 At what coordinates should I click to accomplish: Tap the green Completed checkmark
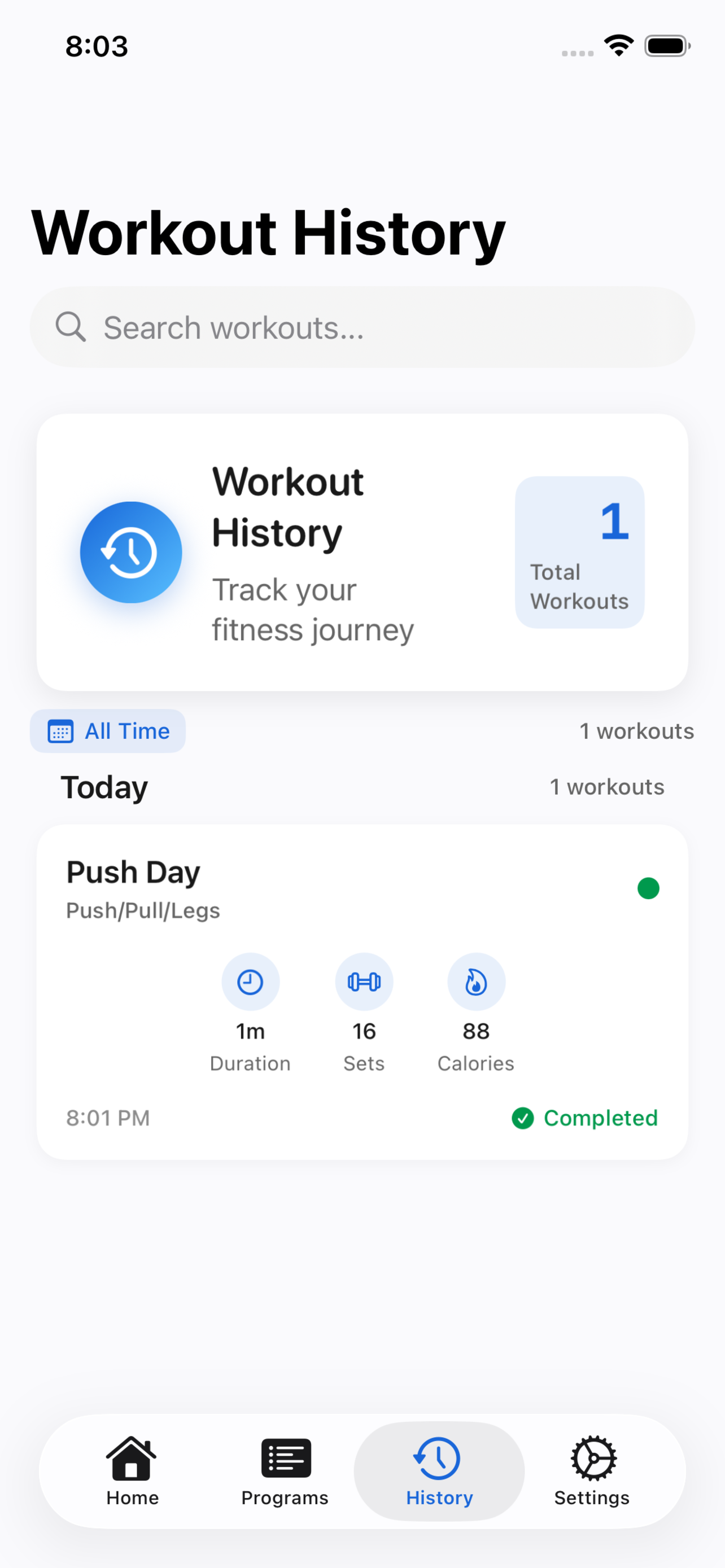(x=523, y=1118)
